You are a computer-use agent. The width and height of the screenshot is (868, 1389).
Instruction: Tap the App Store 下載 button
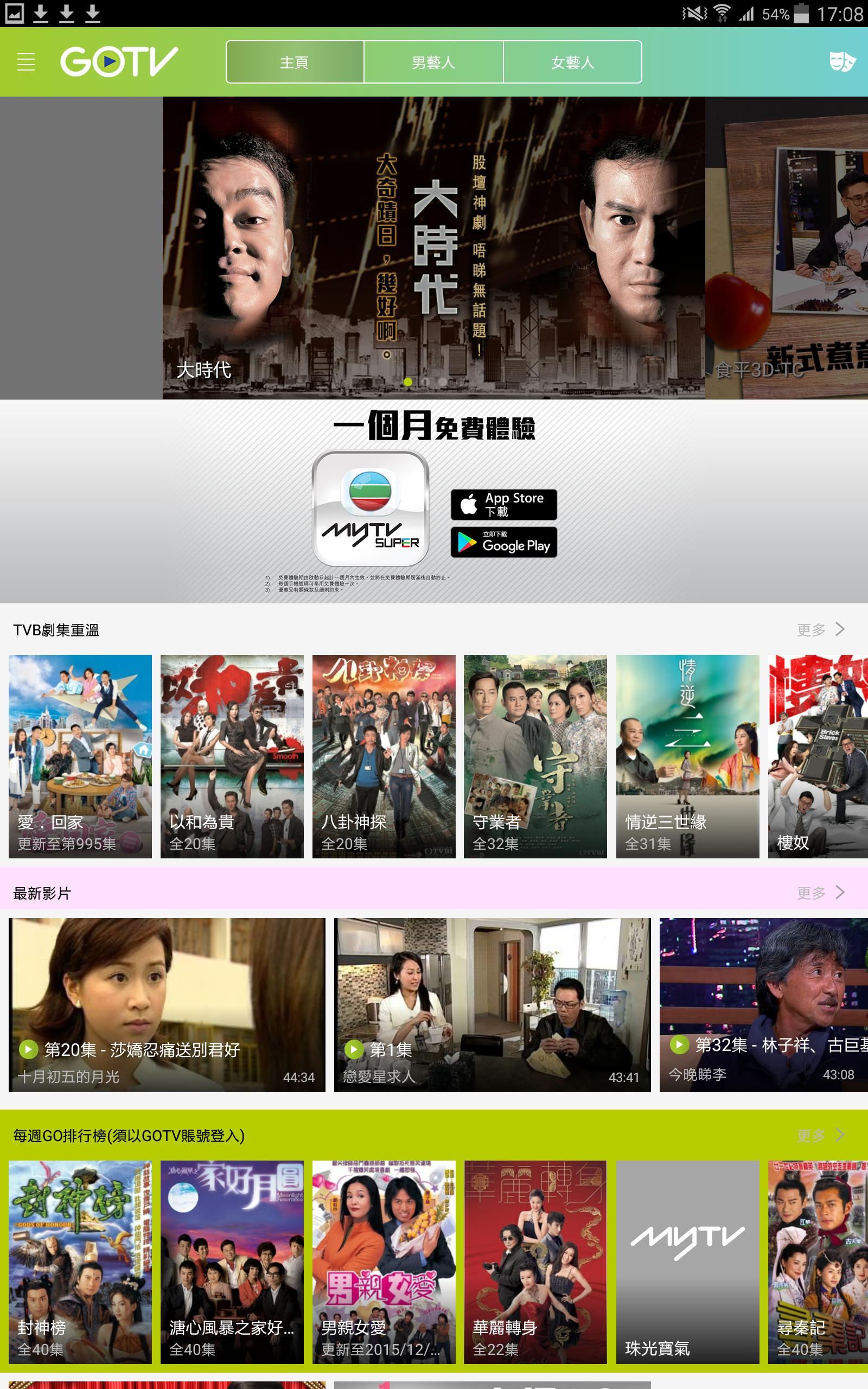point(504,504)
